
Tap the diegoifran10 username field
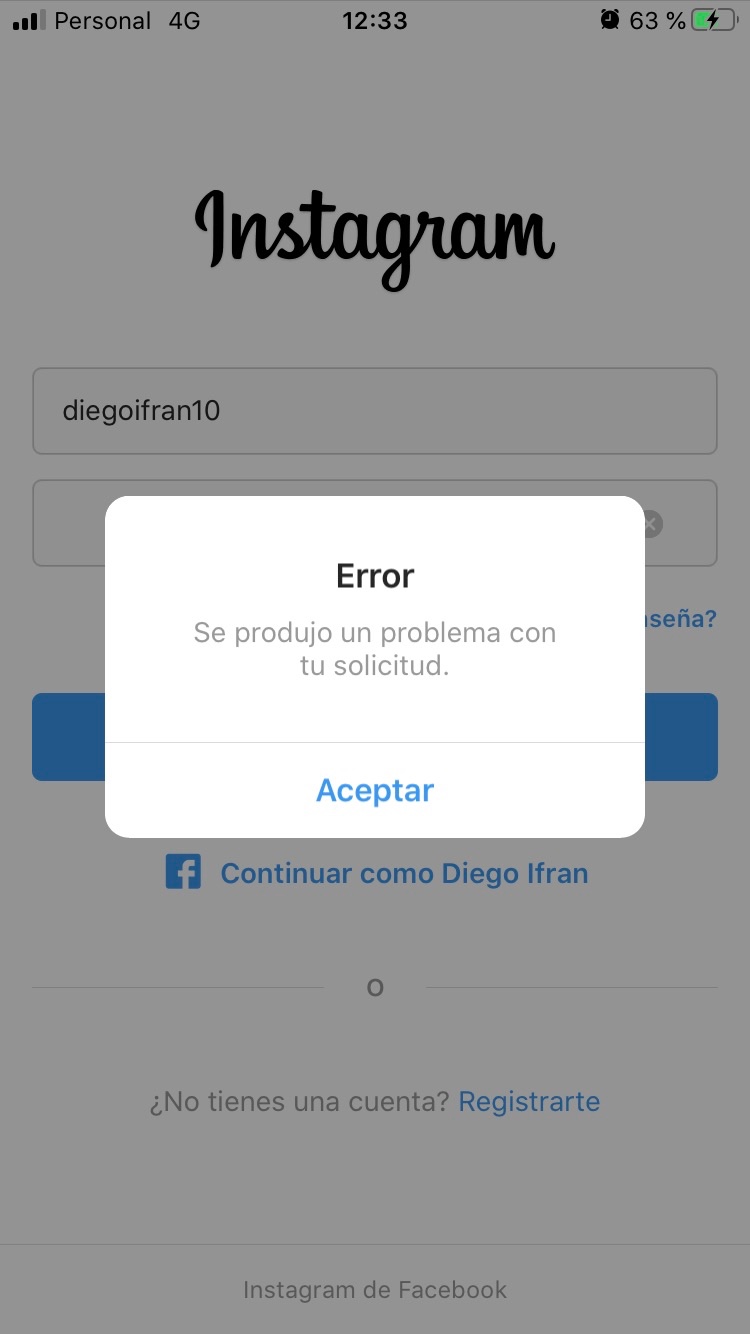(375, 411)
